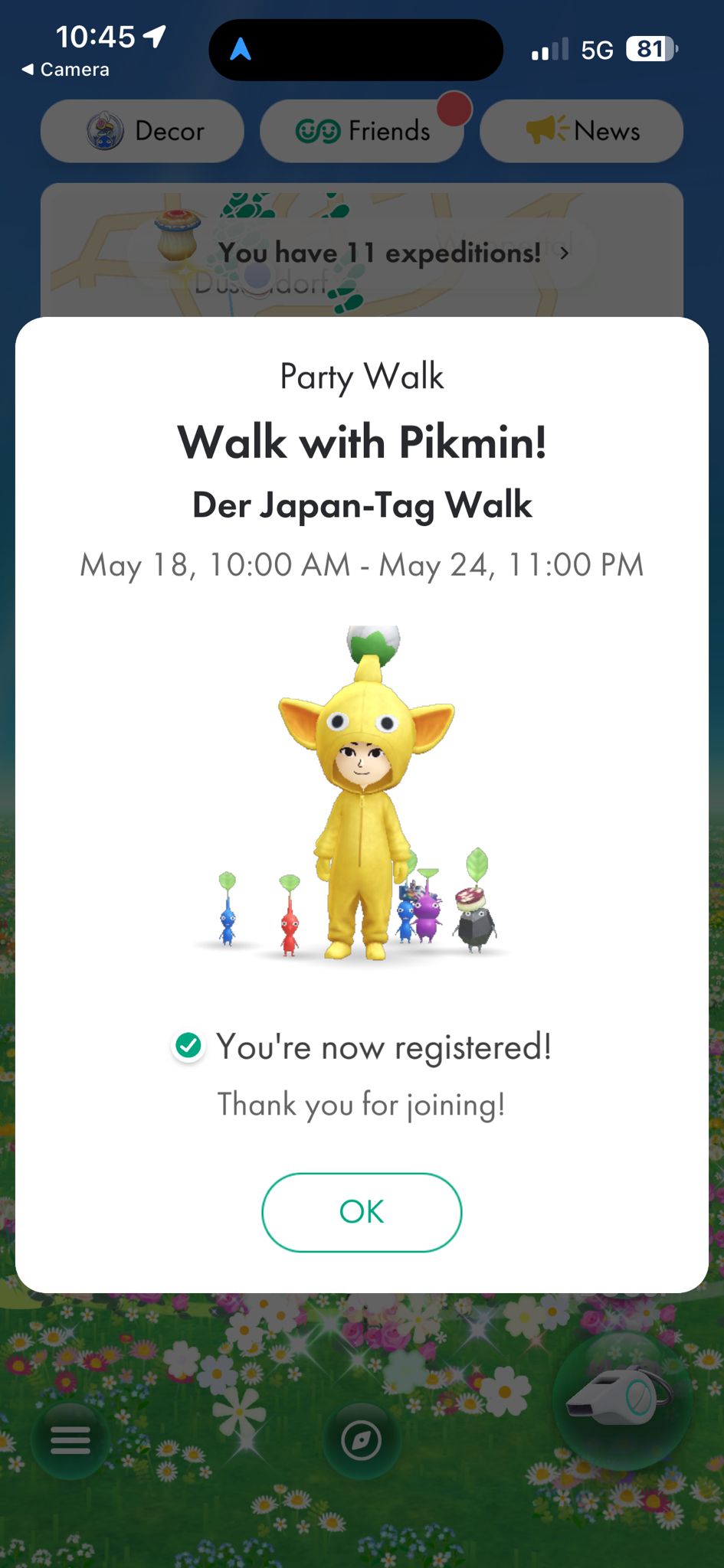Screen dimensions: 724x1568
Task: Blow the whistle button
Action: 622,1401
